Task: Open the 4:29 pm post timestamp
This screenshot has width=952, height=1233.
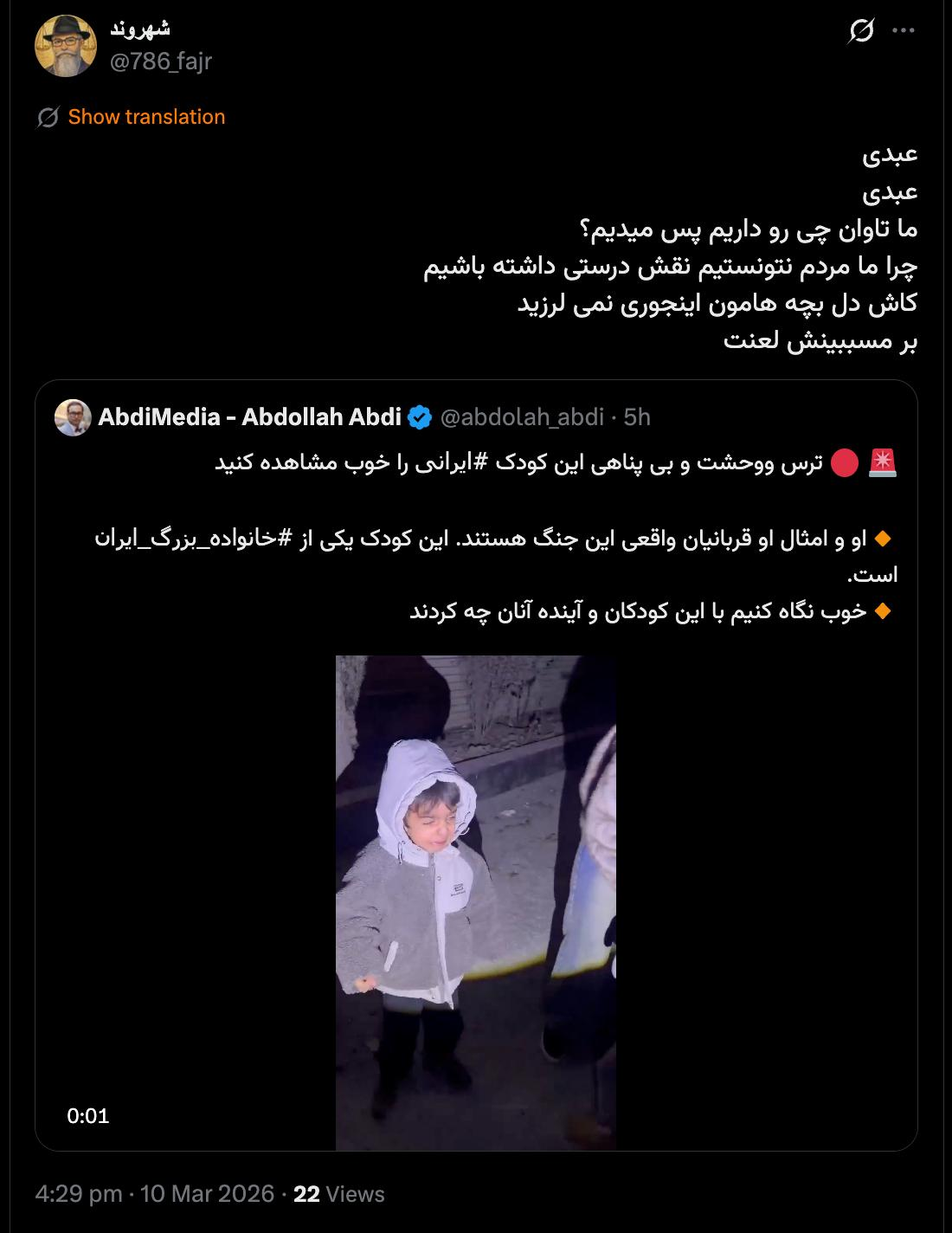Action: click(79, 1194)
